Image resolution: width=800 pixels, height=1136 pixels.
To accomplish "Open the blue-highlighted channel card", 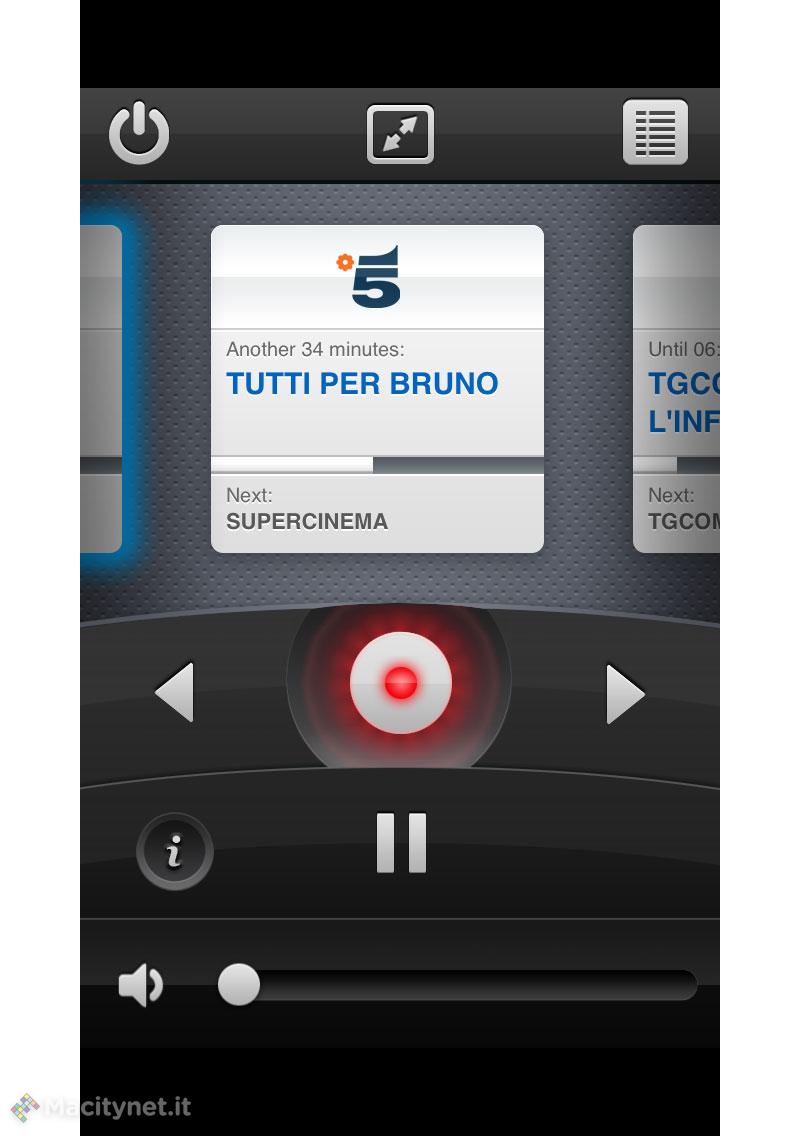I will [x=101, y=388].
